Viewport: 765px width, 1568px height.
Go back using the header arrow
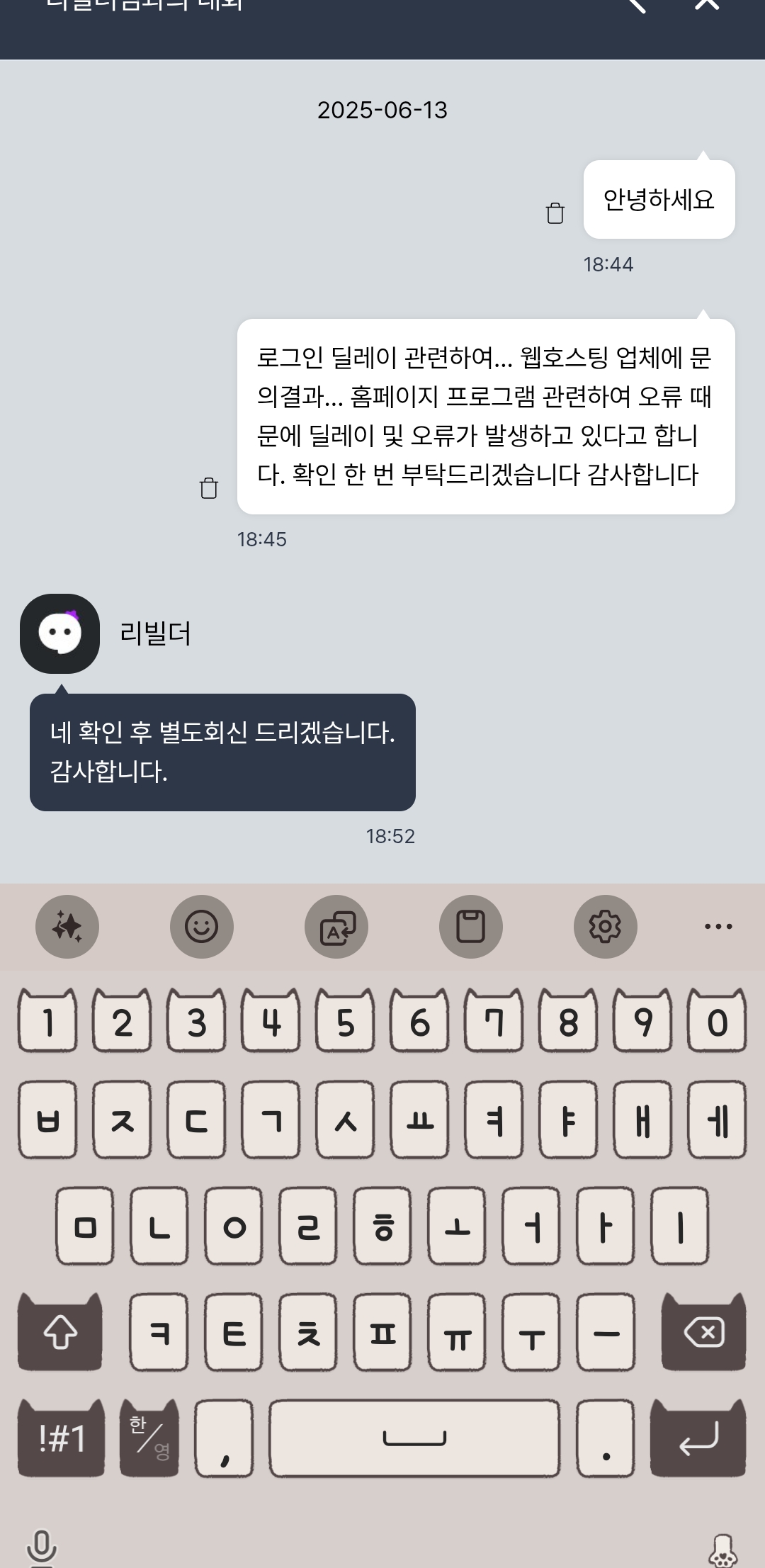point(636,4)
